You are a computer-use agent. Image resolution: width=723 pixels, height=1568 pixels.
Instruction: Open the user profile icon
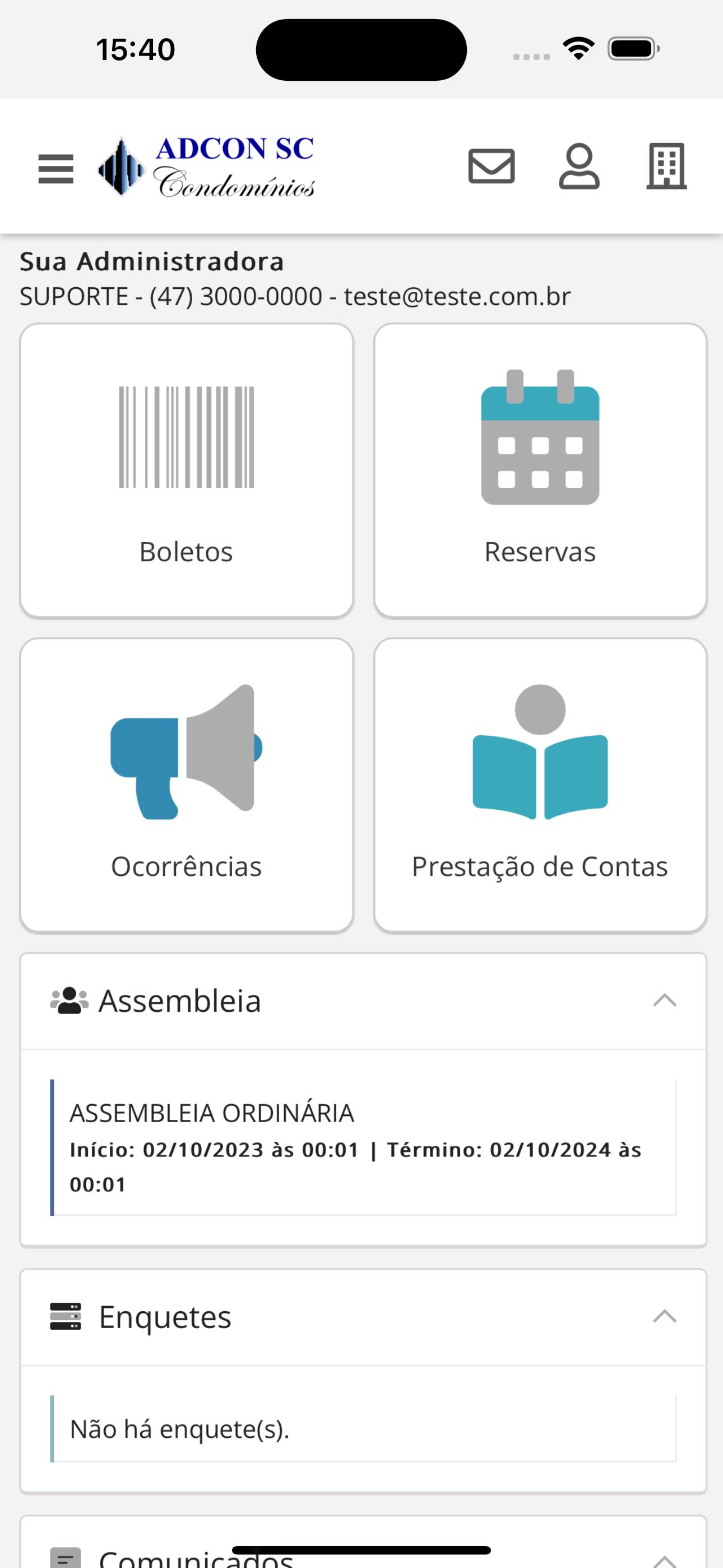579,166
